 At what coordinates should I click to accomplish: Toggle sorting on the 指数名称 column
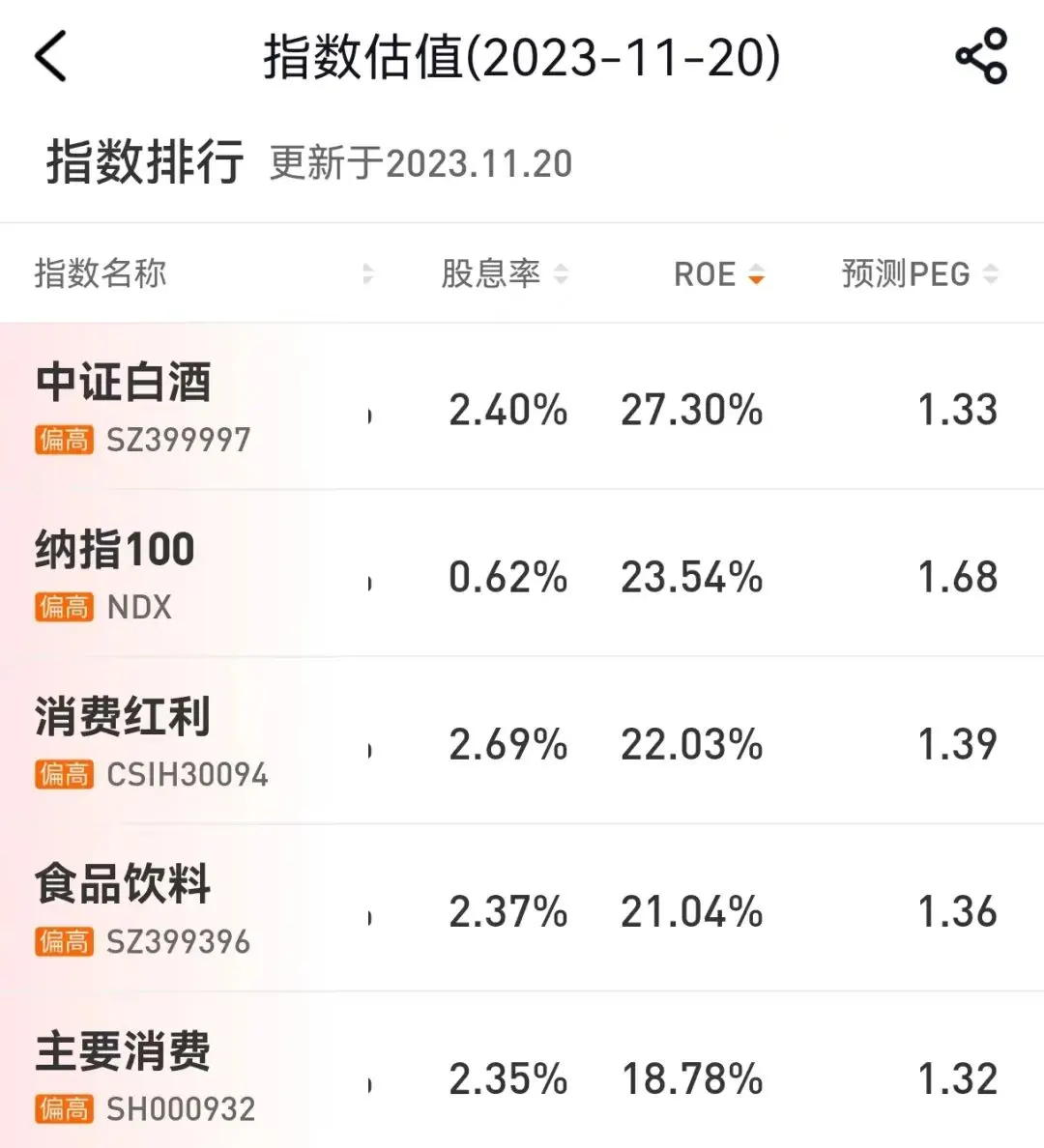pyautogui.click(x=100, y=274)
